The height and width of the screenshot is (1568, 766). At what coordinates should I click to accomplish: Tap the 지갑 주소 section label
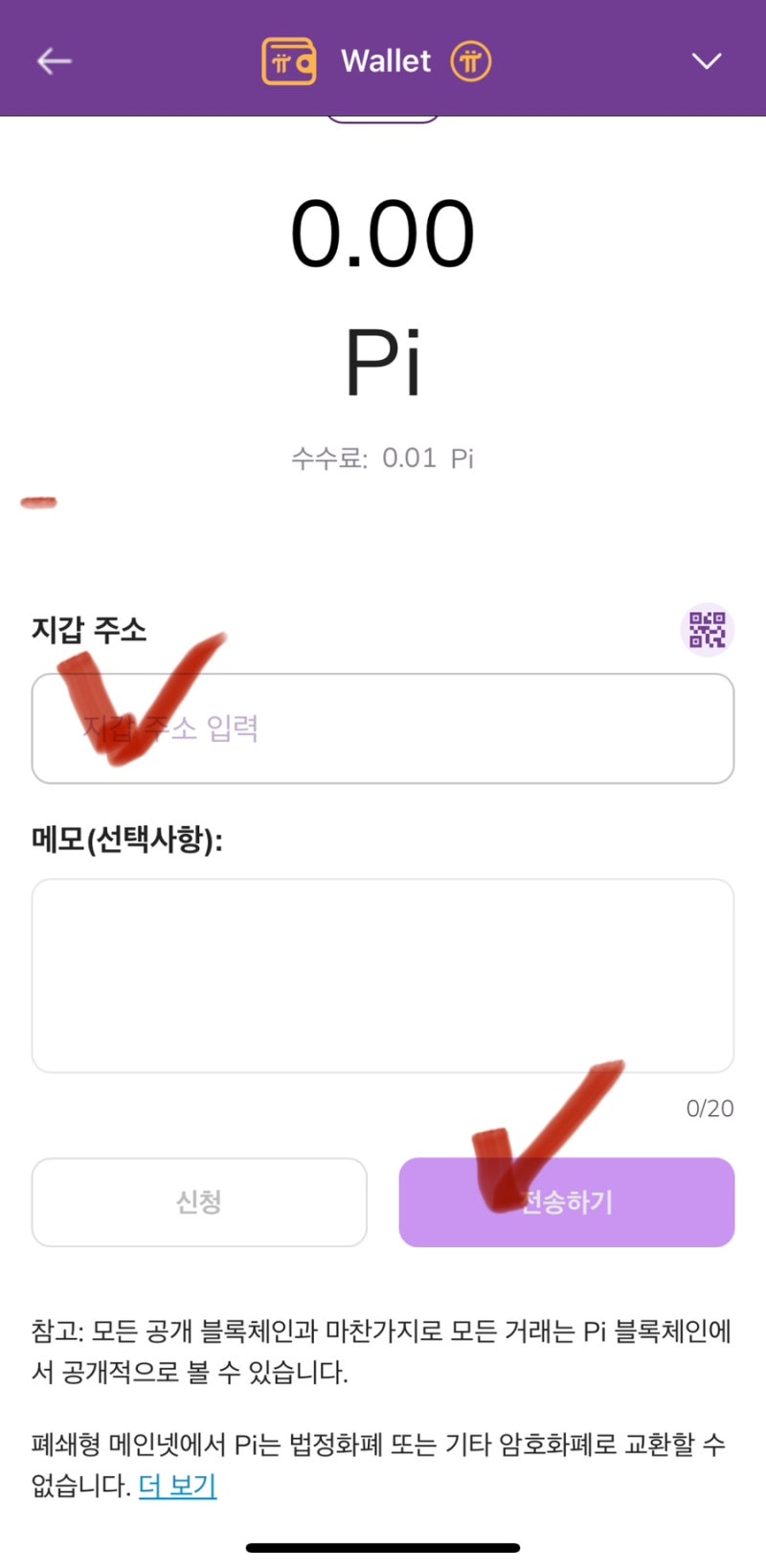[87, 629]
